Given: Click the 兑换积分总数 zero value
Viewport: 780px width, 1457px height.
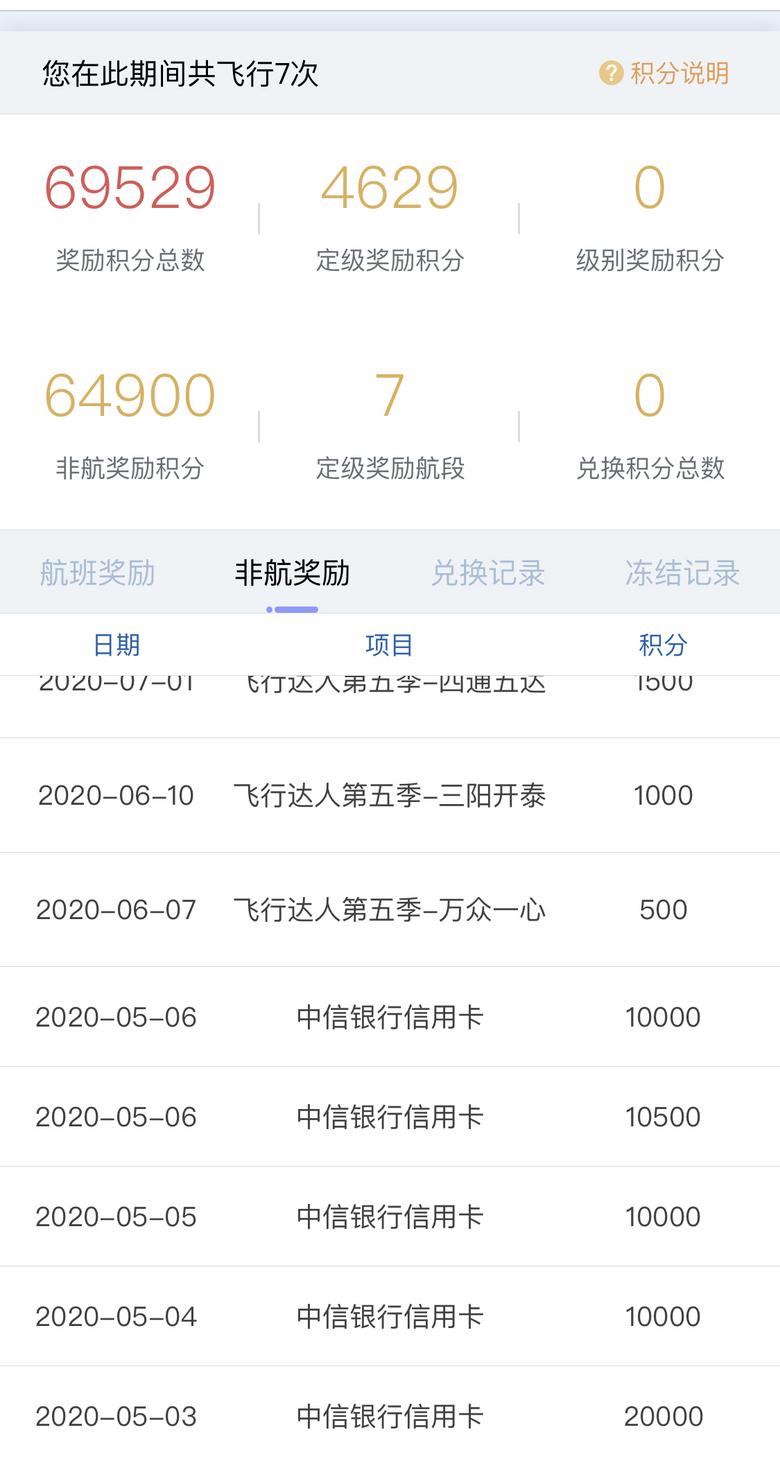Looking at the screenshot, I should (648, 397).
